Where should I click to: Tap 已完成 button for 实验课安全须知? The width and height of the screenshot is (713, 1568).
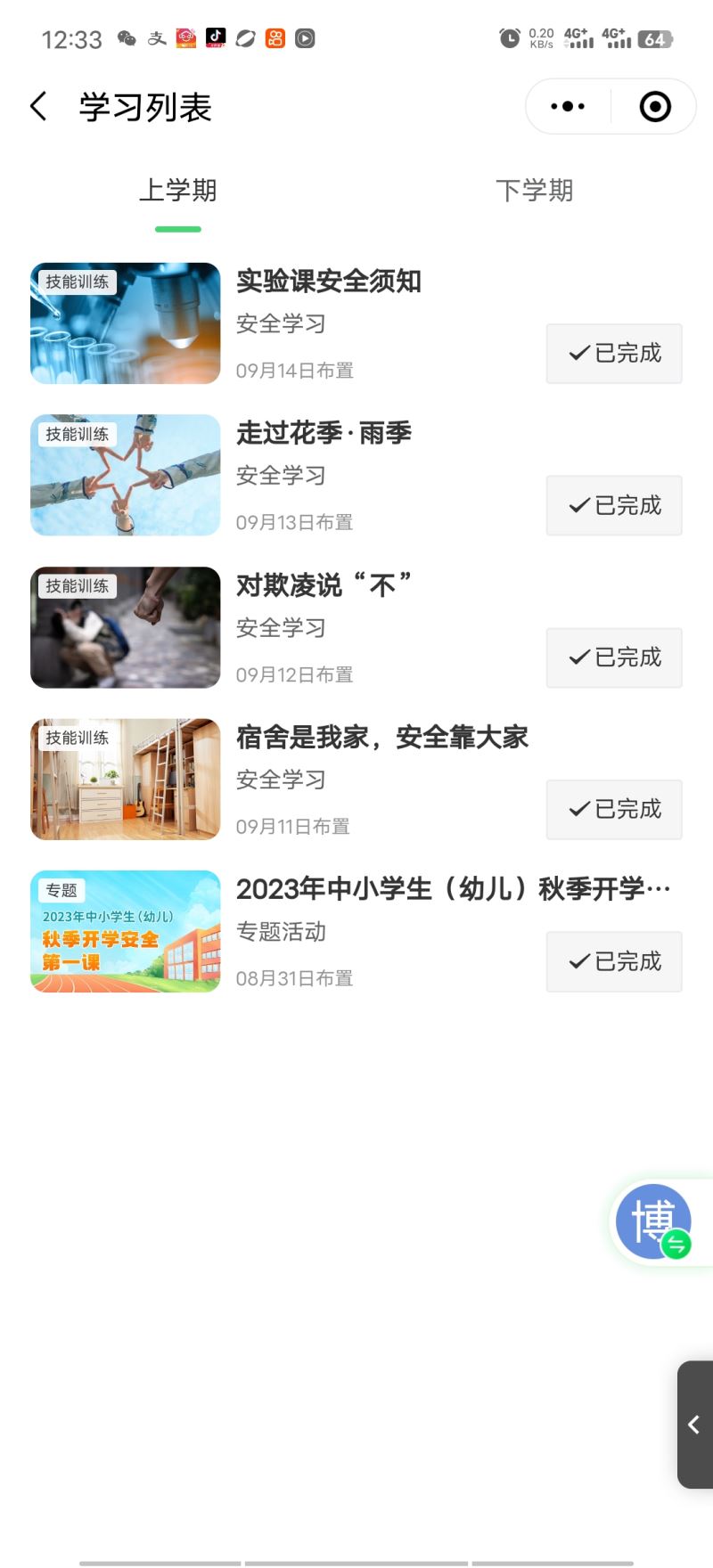tap(614, 354)
